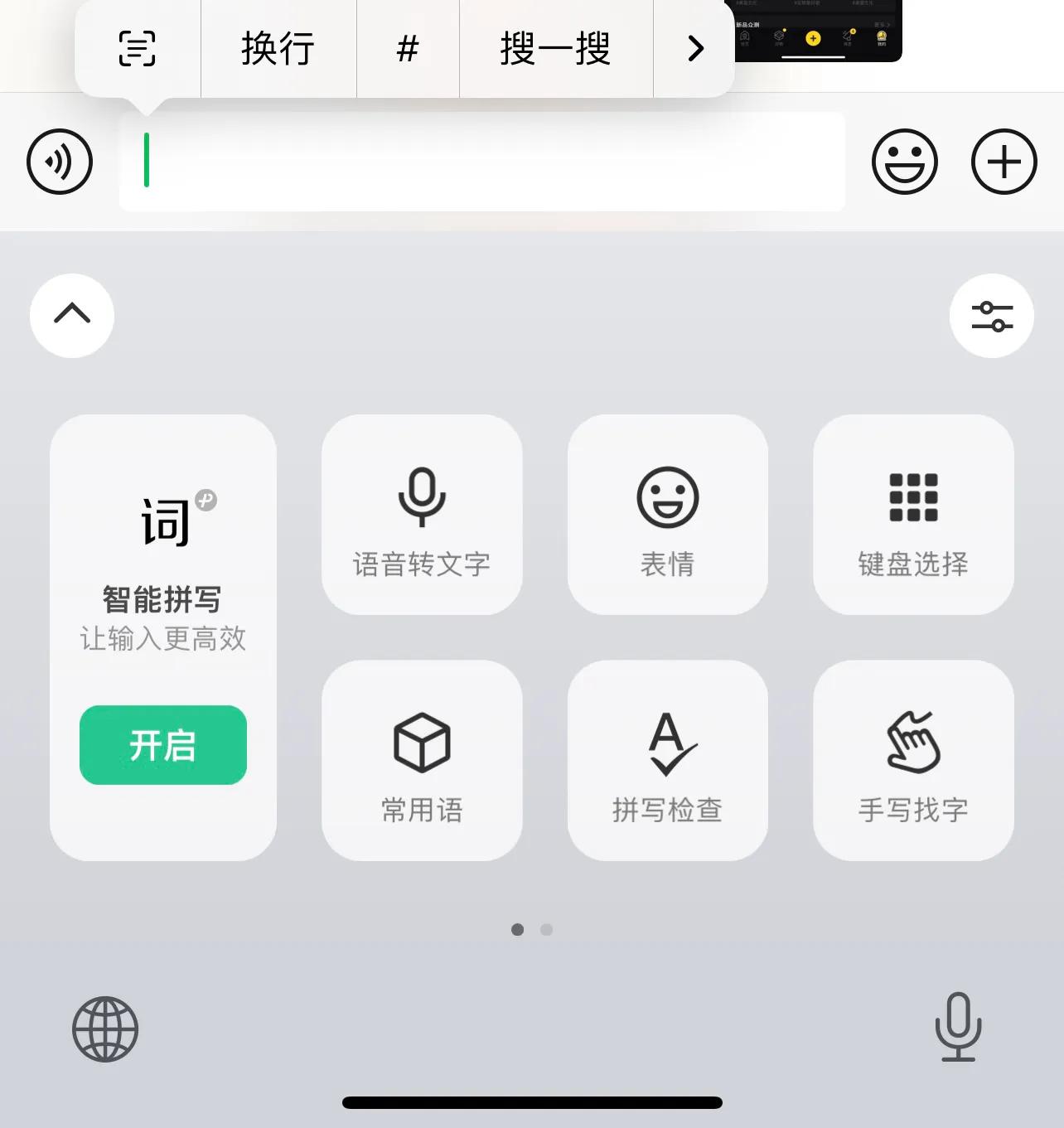Focus the message text field
The height and width of the screenshot is (1128, 1064).
tap(482, 162)
